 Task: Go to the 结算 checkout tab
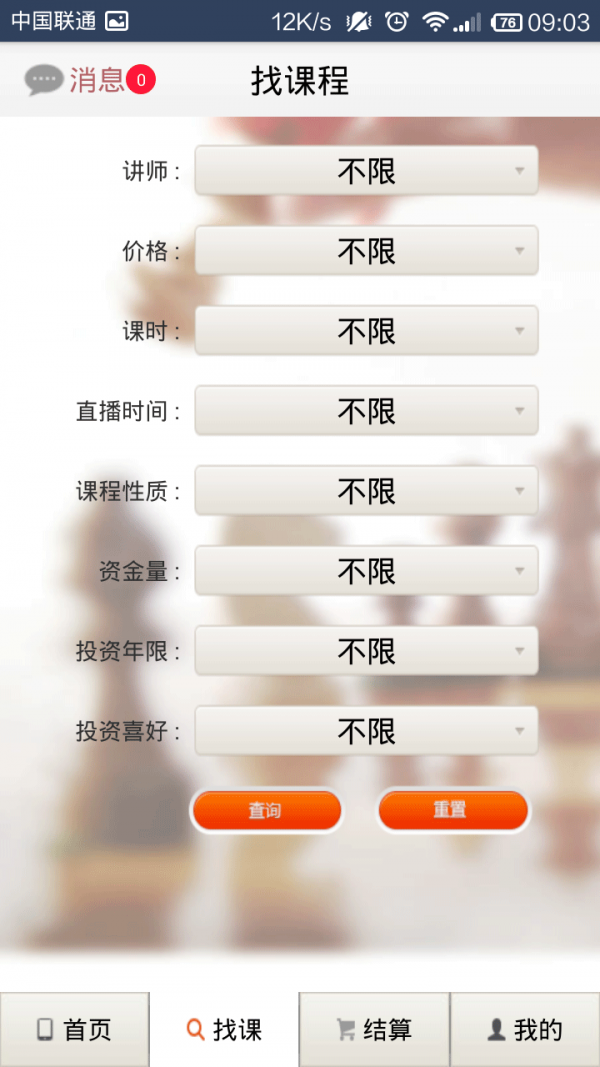coord(375,1029)
